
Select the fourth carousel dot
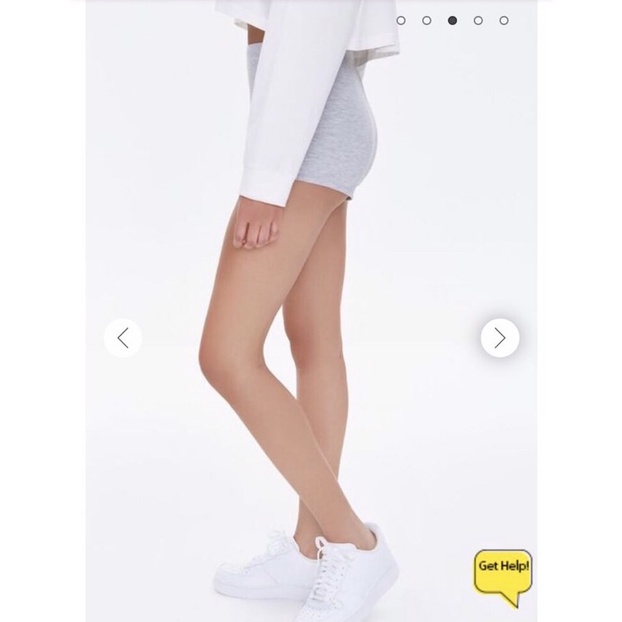pyautogui.click(x=478, y=20)
